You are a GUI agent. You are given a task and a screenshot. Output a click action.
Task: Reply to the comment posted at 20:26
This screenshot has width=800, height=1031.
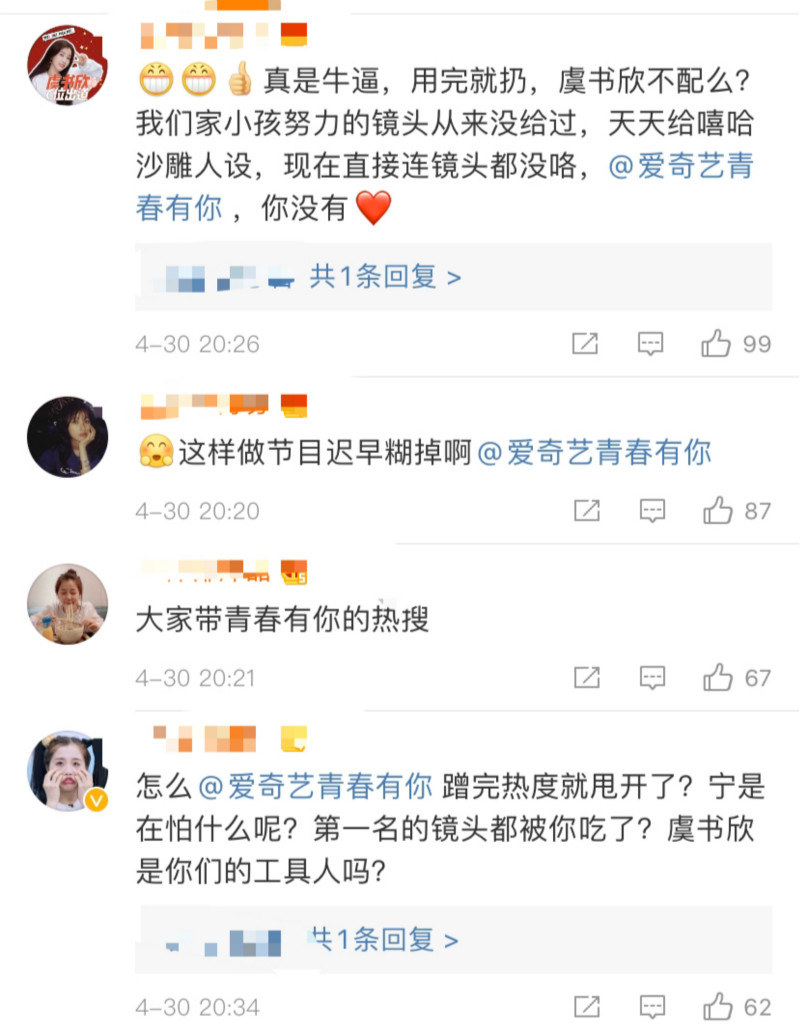point(651,344)
